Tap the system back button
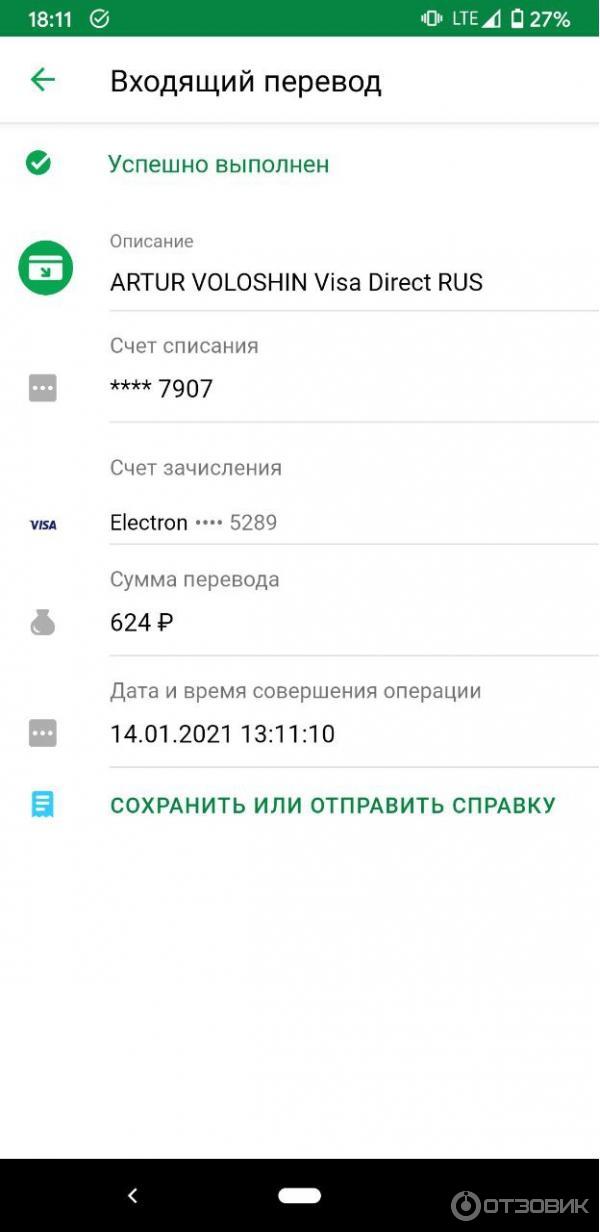Screen dimensions: 600x1232 (132, 1195)
